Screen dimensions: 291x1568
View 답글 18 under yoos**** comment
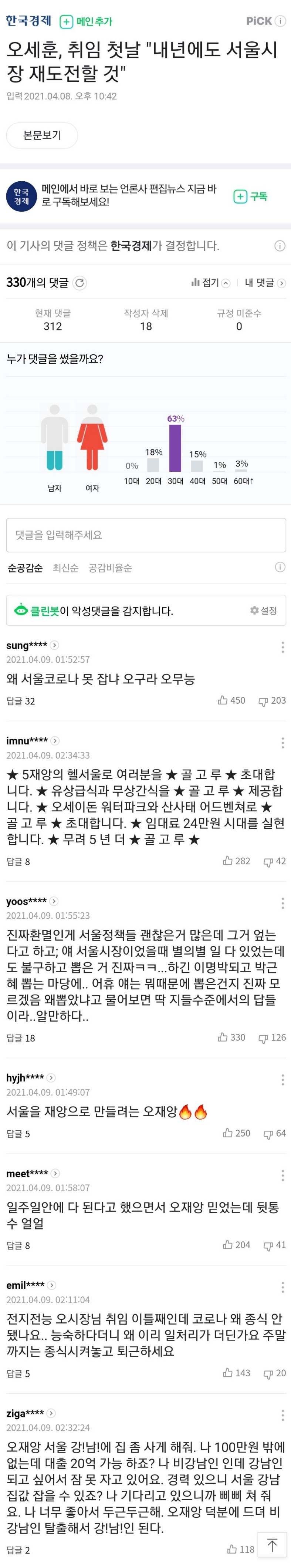point(21,1038)
